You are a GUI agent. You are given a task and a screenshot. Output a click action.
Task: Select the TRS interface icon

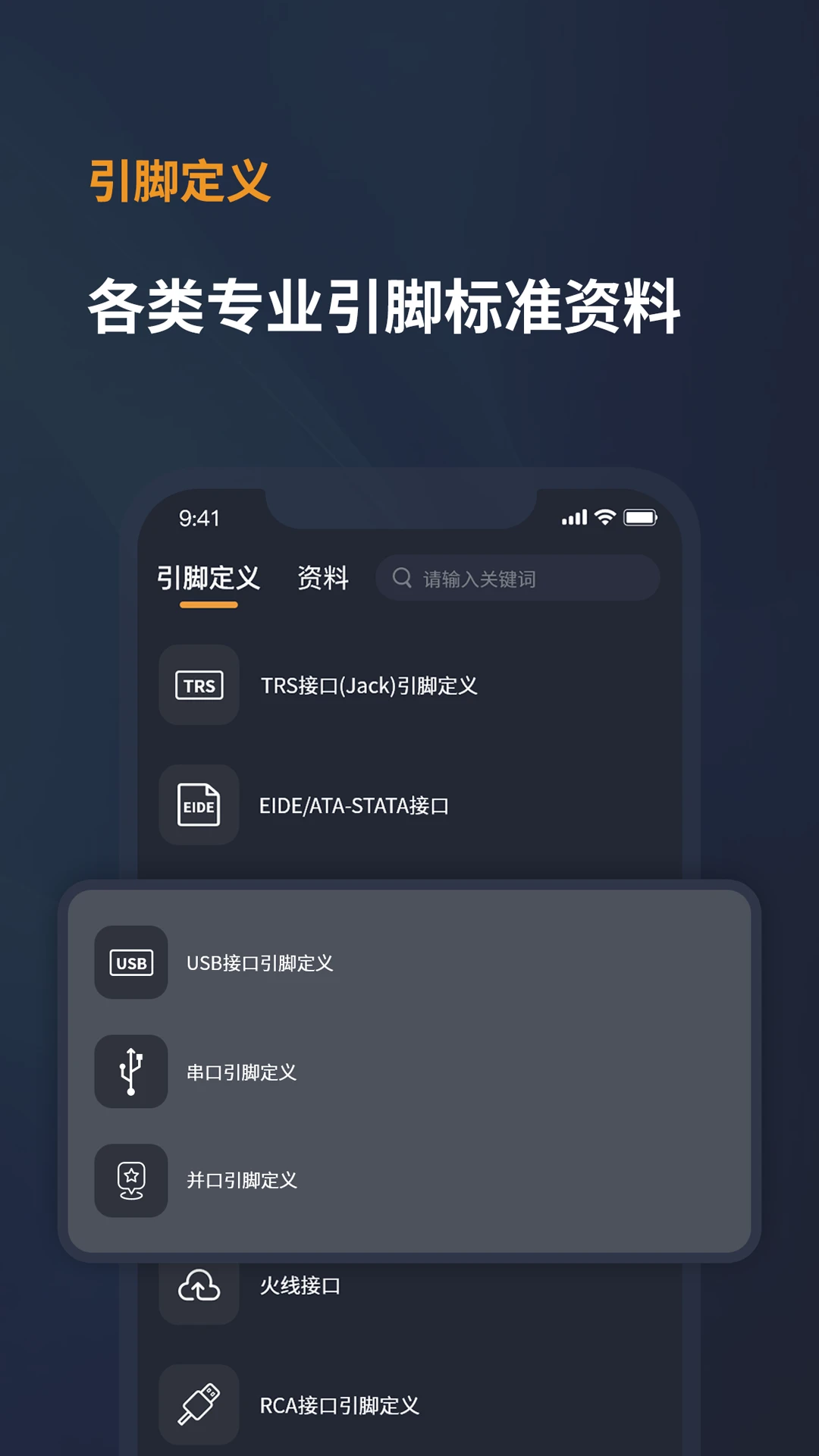(199, 686)
